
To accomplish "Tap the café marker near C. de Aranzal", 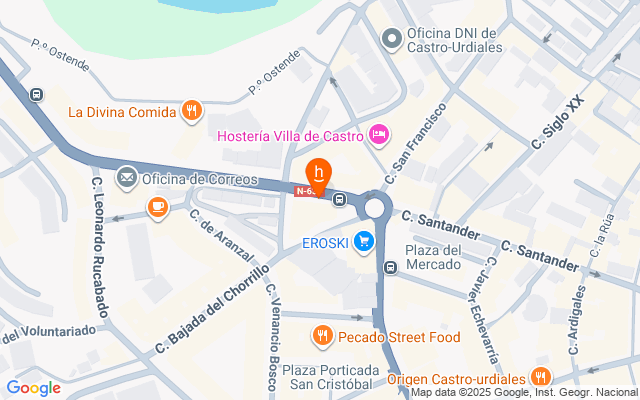I will (156, 207).
